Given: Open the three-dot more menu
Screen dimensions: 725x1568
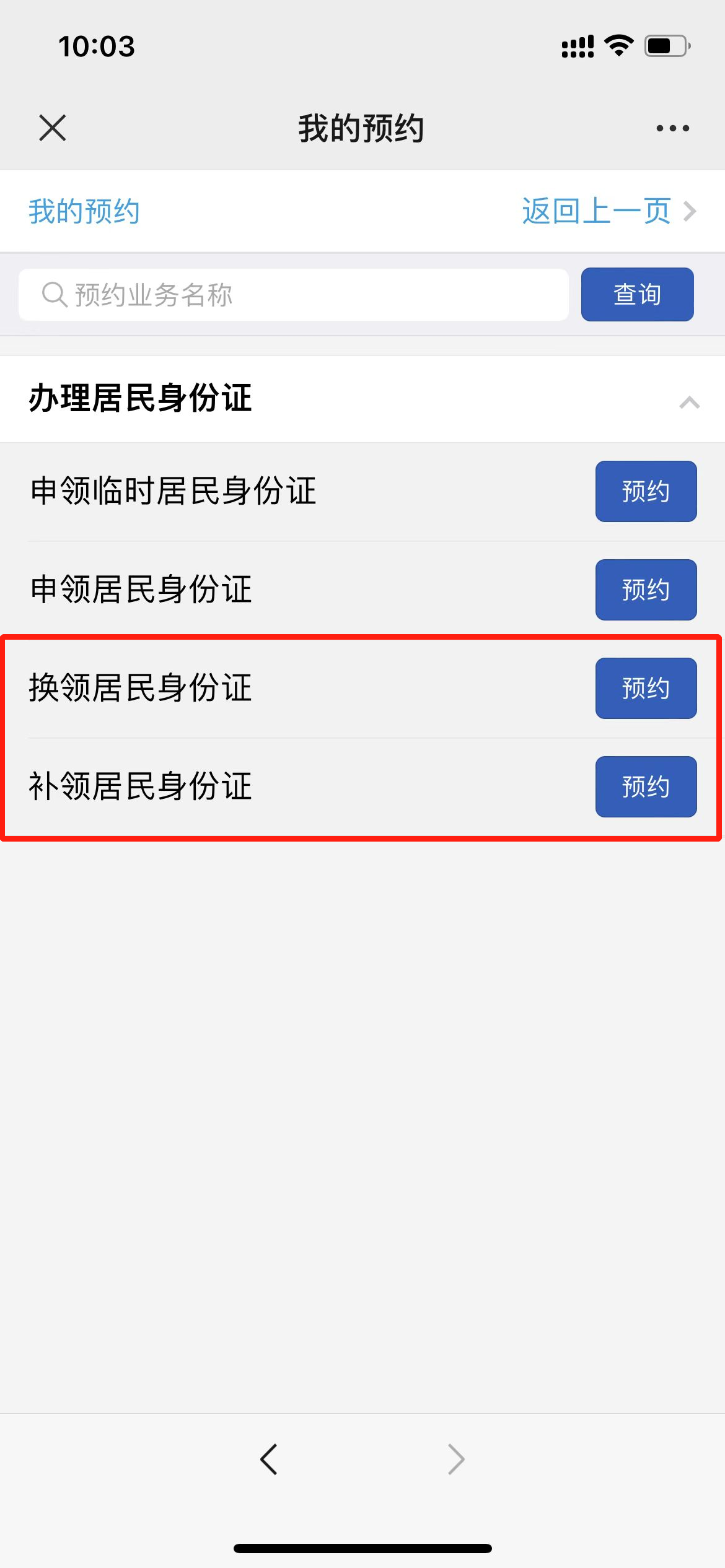Looking at the screenshot, I should point(672,128).
